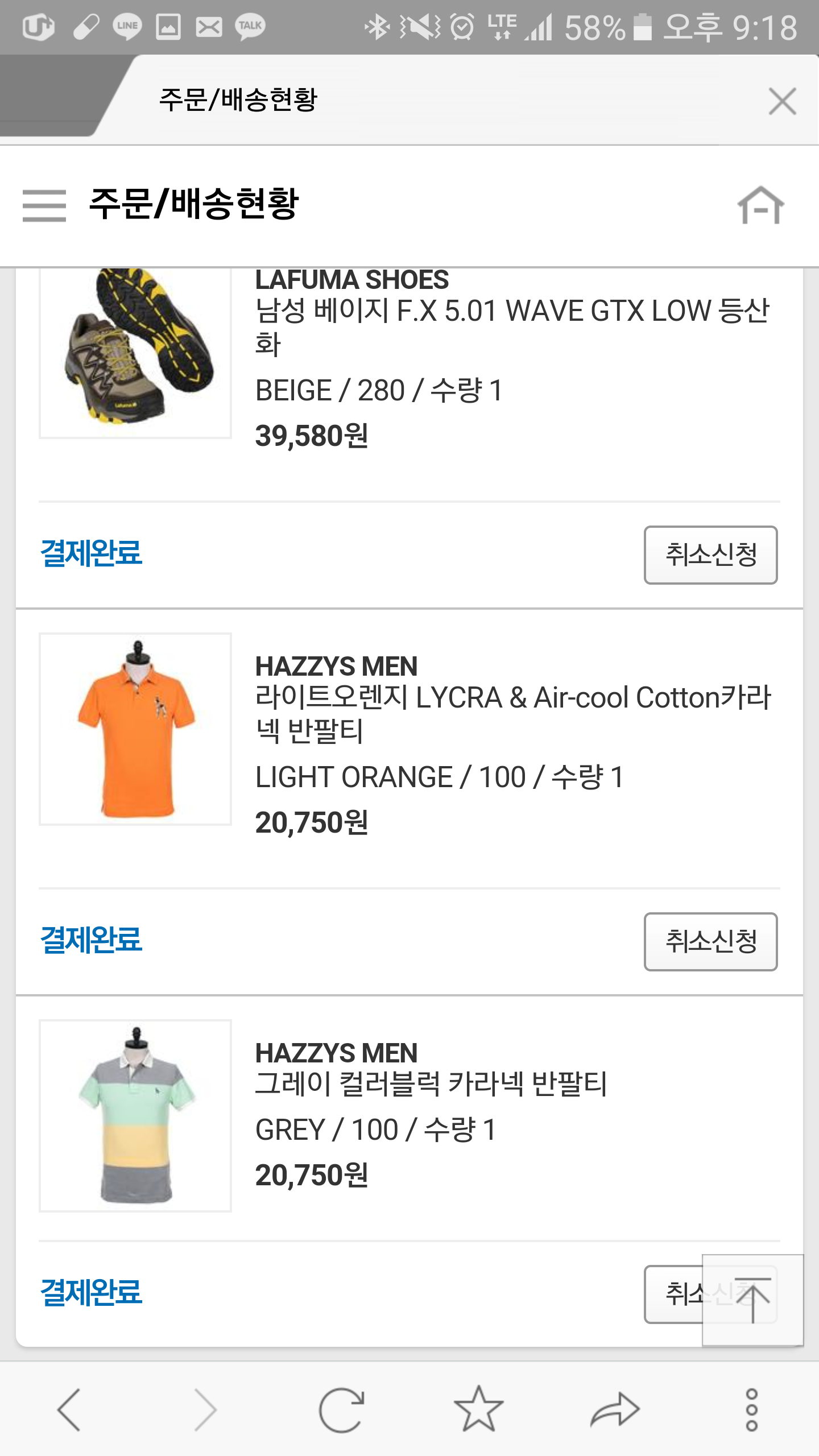Bookmark this page with the star
The image size is (819, 1456).
(x=478, y=1409)
